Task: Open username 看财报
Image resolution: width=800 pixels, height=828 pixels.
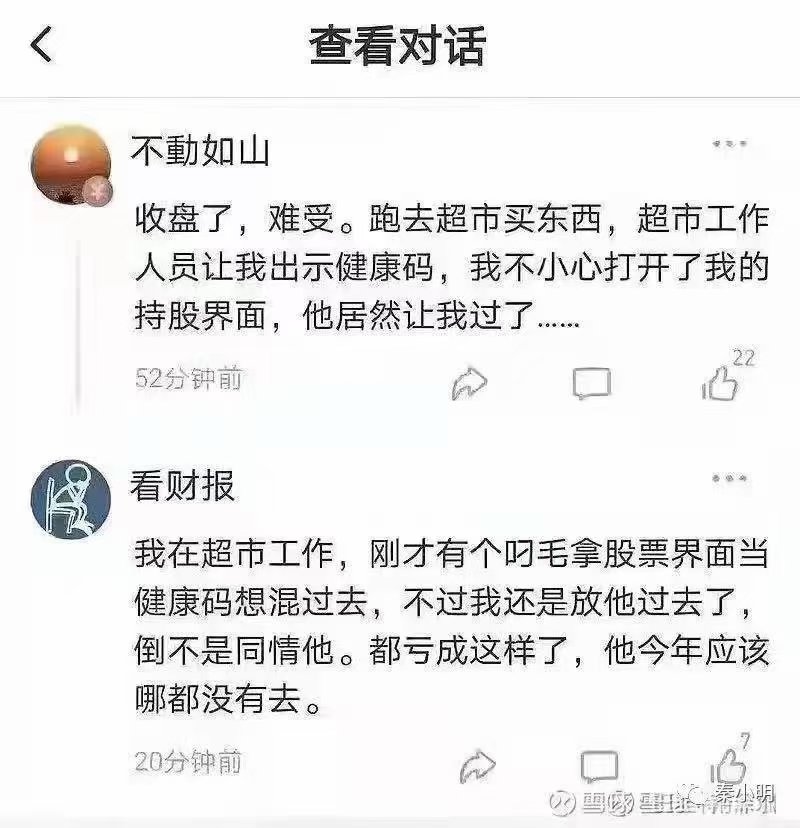Action: [x=182, y=485]
